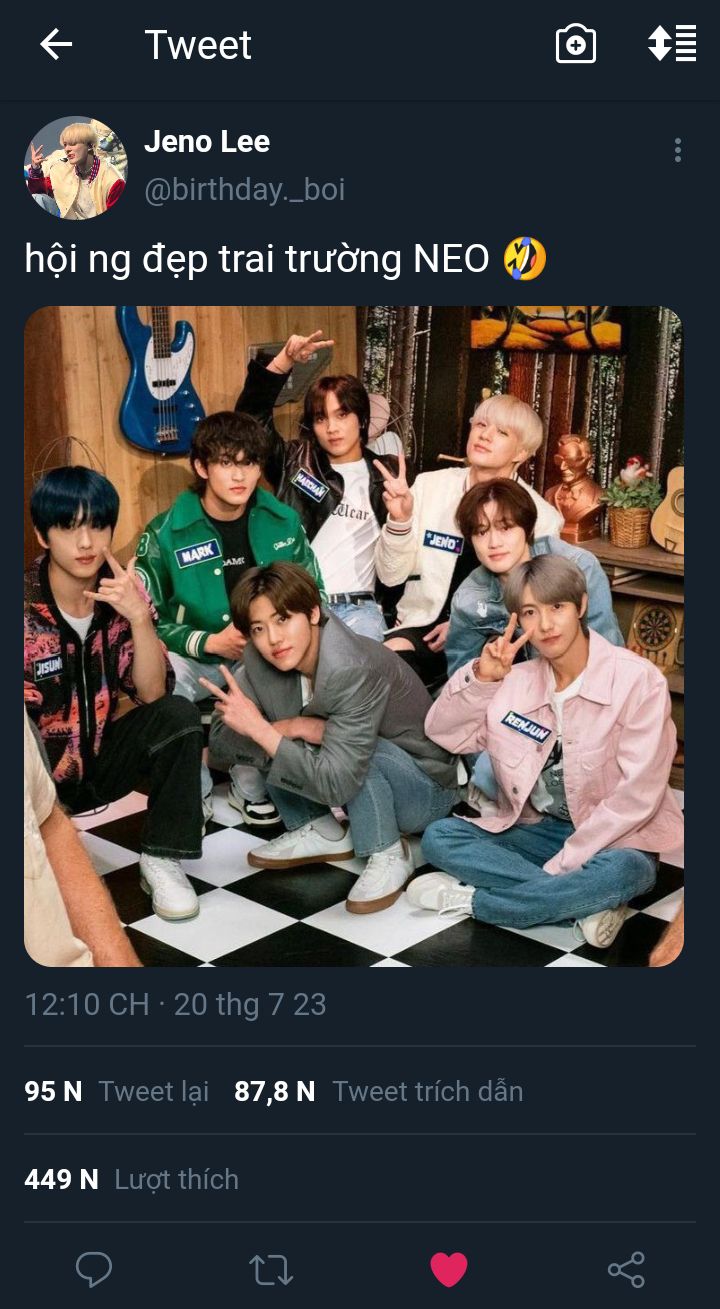Open the sort replies icon
This screenshot has height=1309, width=720.
pyautogui.click(x=672, y=45)
